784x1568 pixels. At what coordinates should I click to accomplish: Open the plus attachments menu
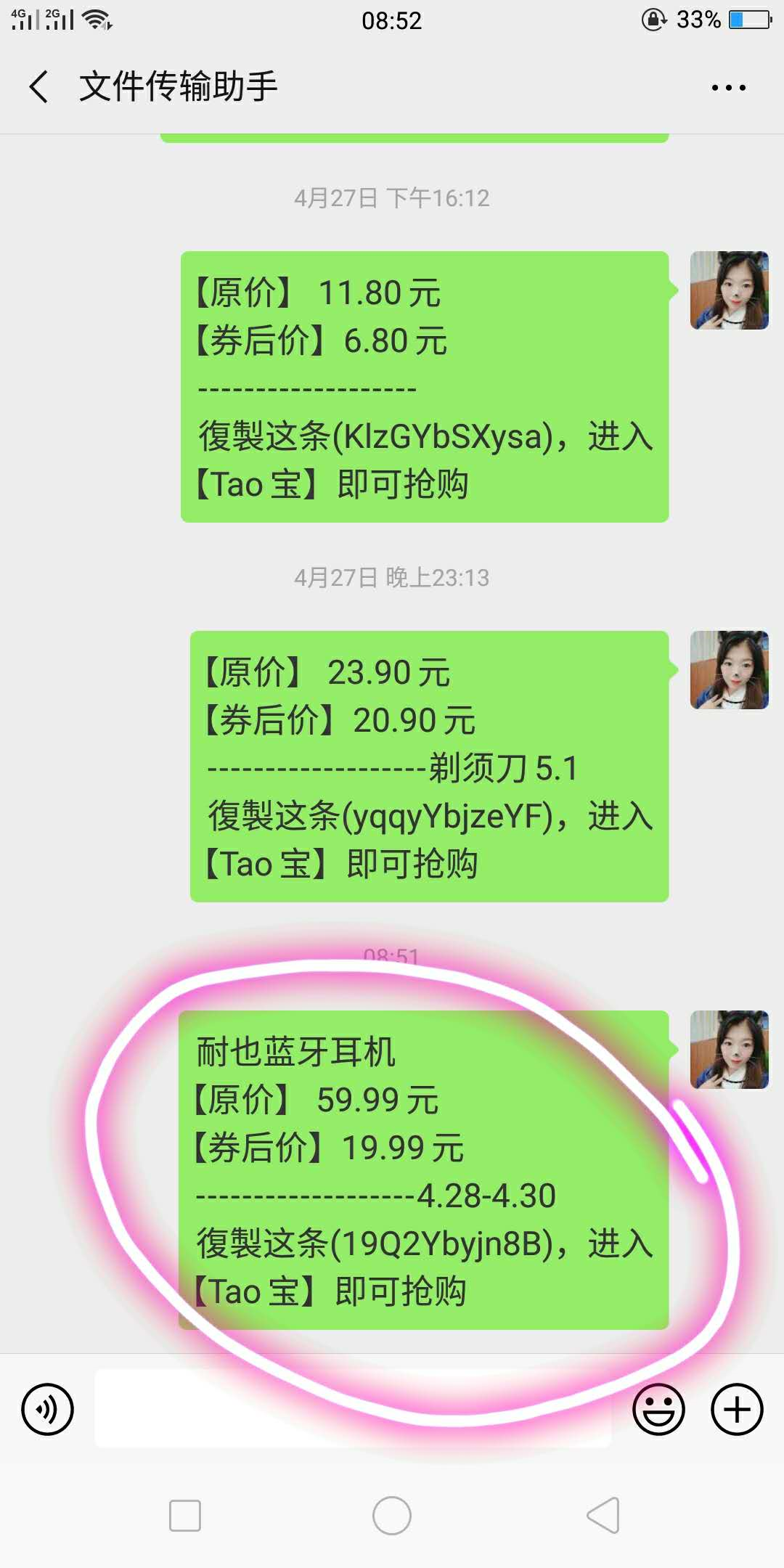tap(737, 1409)
